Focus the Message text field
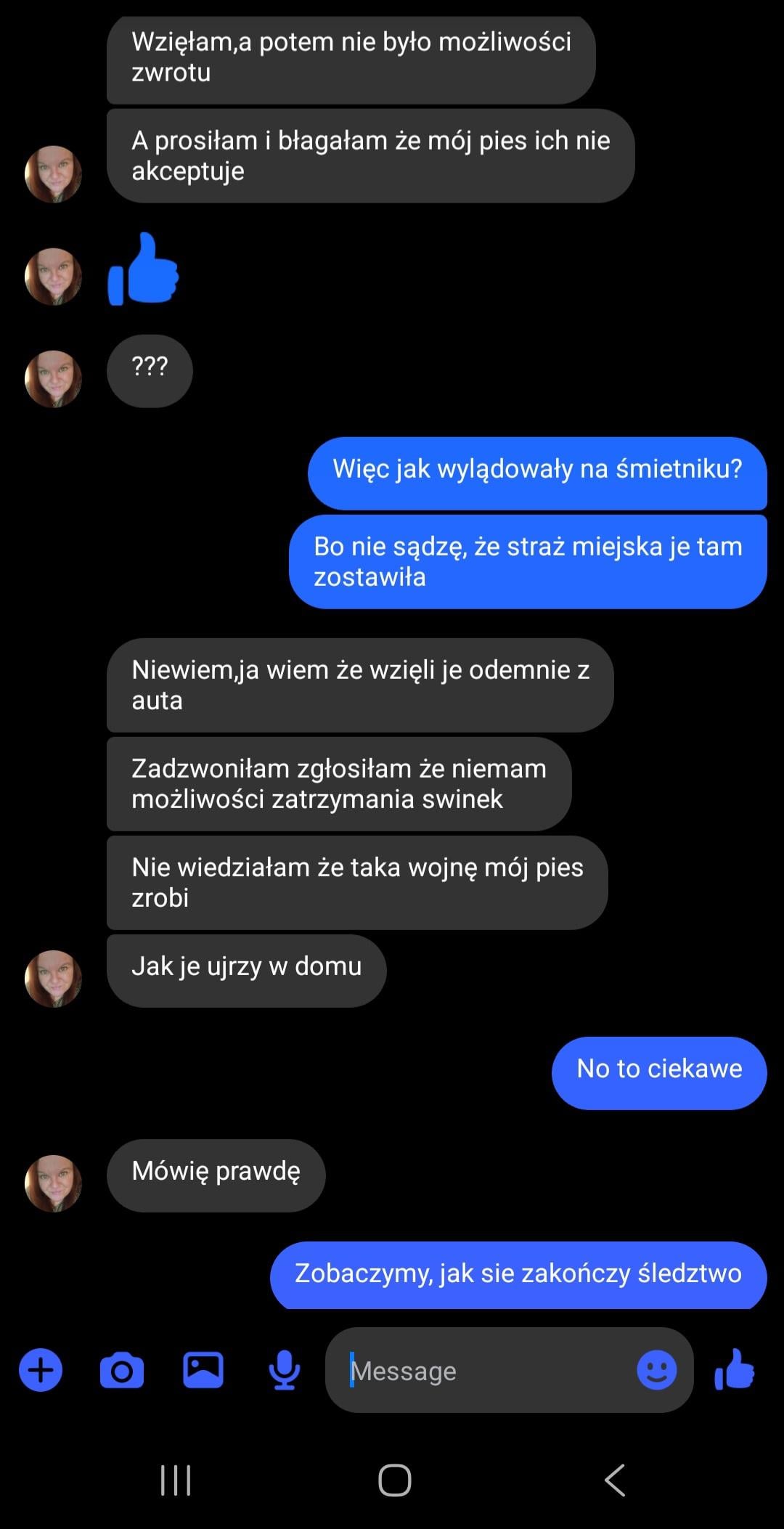The height and width of the screenshot is (1529, 784). click(x=486, y=1371)
